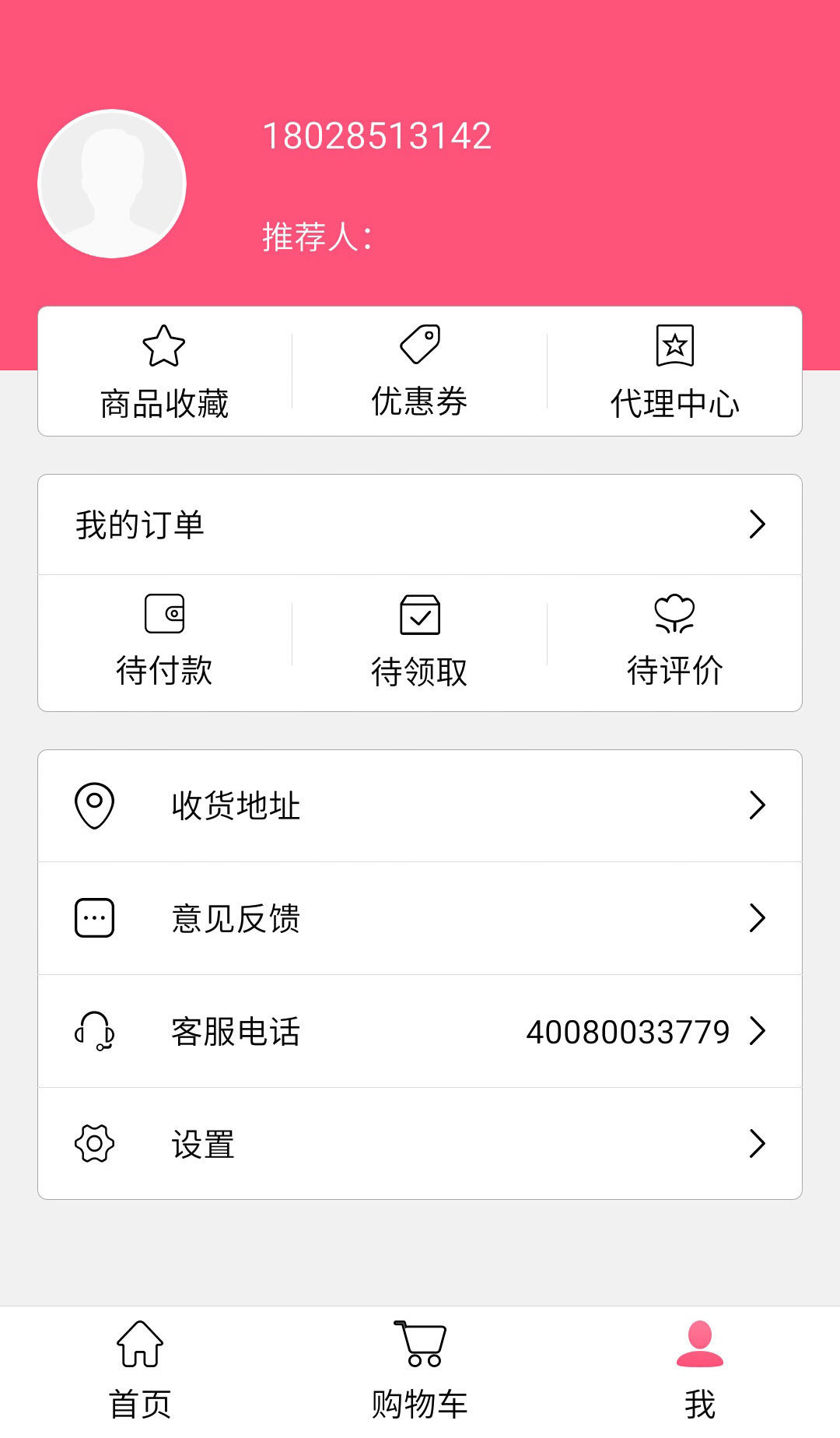Show 待评价 orders awaiting review
The image size is (840, 1438).
point(674,642)
